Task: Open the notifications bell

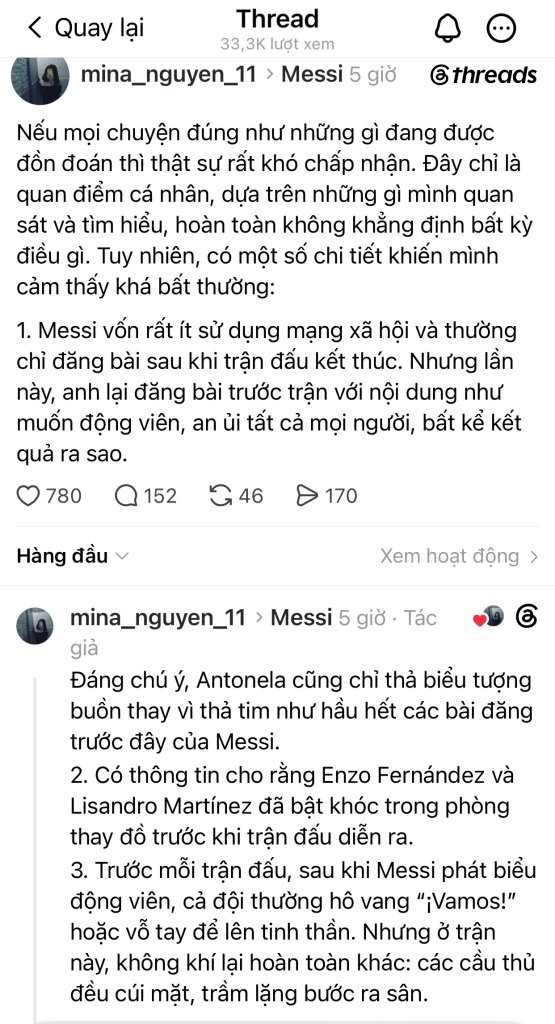Action: pyautogui.click(x=447, y=28)
